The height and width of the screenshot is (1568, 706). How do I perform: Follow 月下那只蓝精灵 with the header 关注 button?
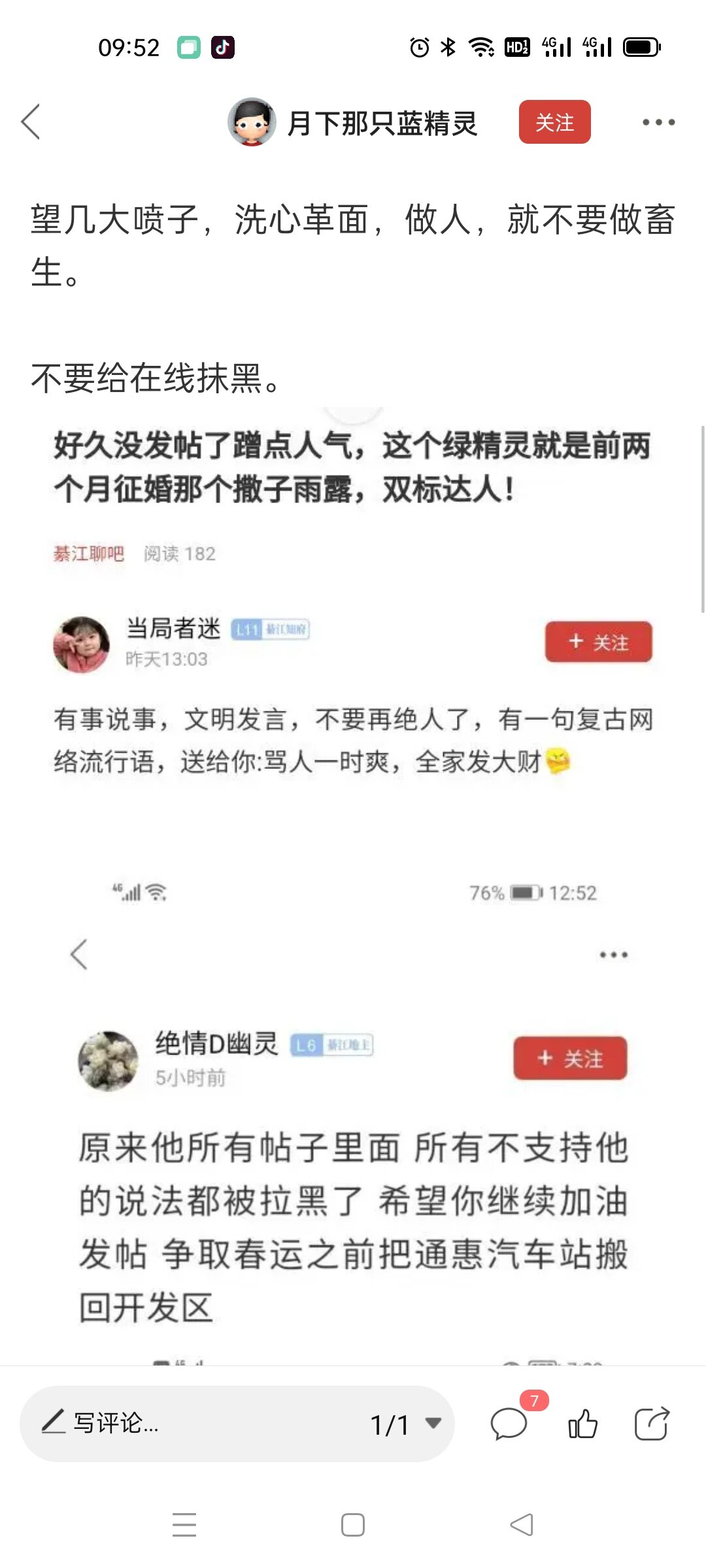point(554,122)
